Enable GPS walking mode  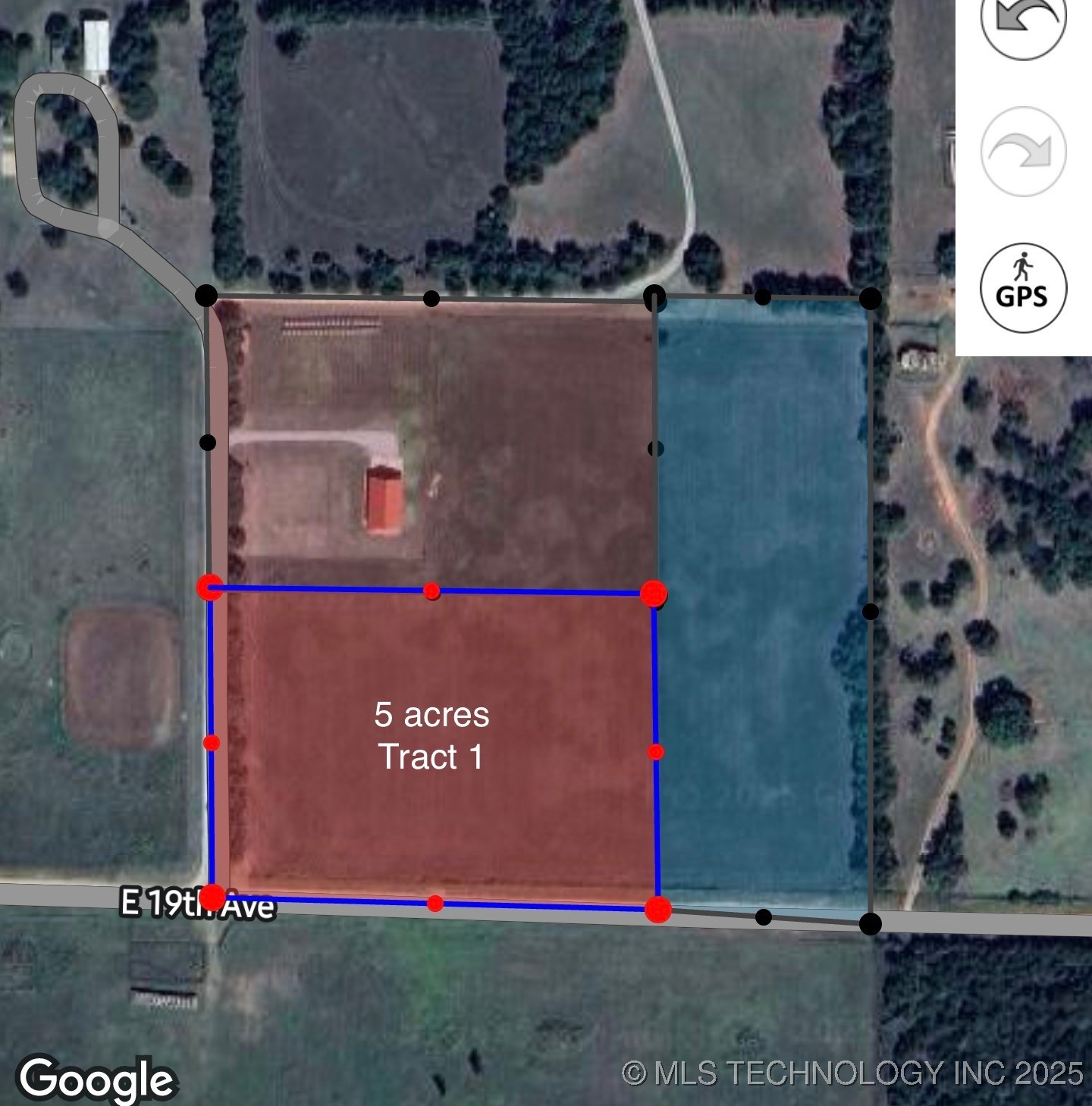point(1023,288)
